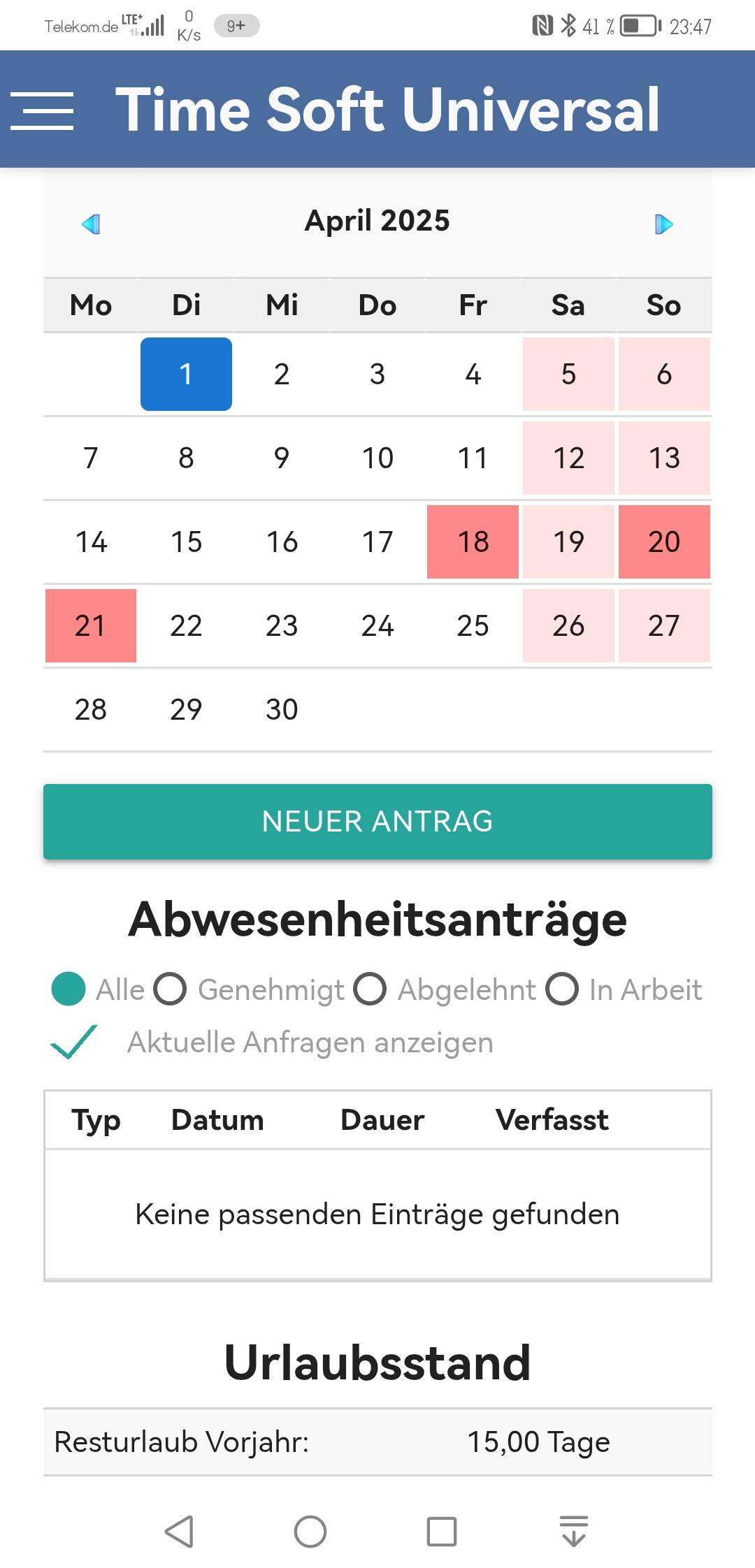Select April 30 in the calendar
This screenshot has height=1568, width=755.
click(282, 709)
